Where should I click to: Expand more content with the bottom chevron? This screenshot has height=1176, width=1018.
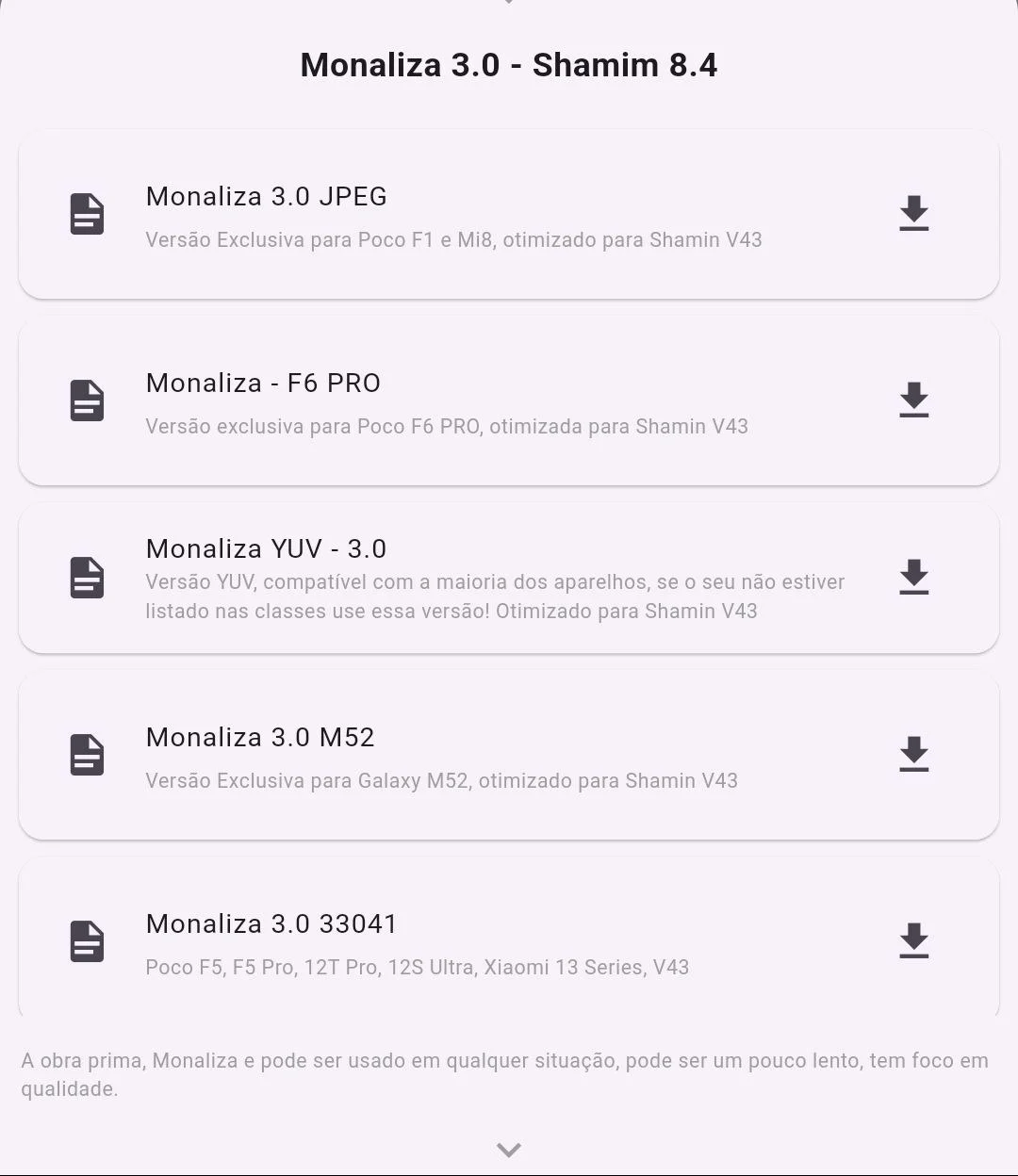click(x=509, y=1149)
